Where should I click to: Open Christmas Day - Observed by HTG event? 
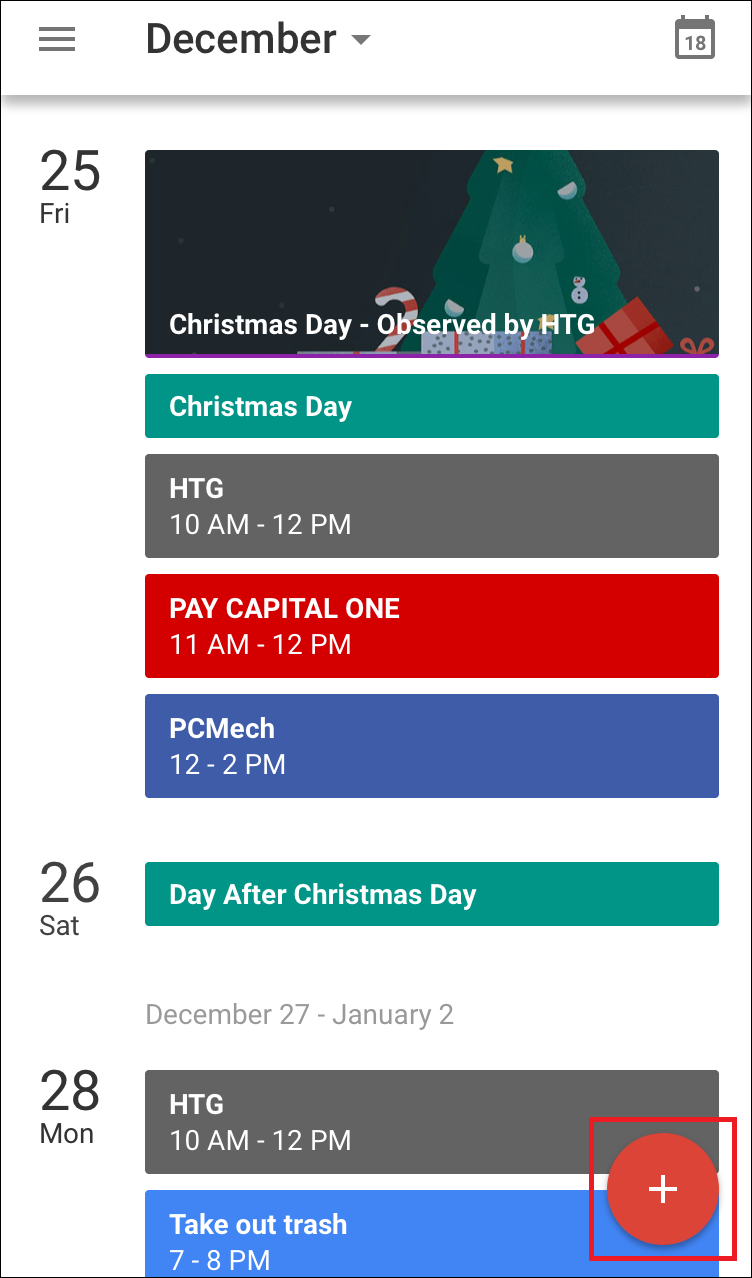[x=431, y=253]
